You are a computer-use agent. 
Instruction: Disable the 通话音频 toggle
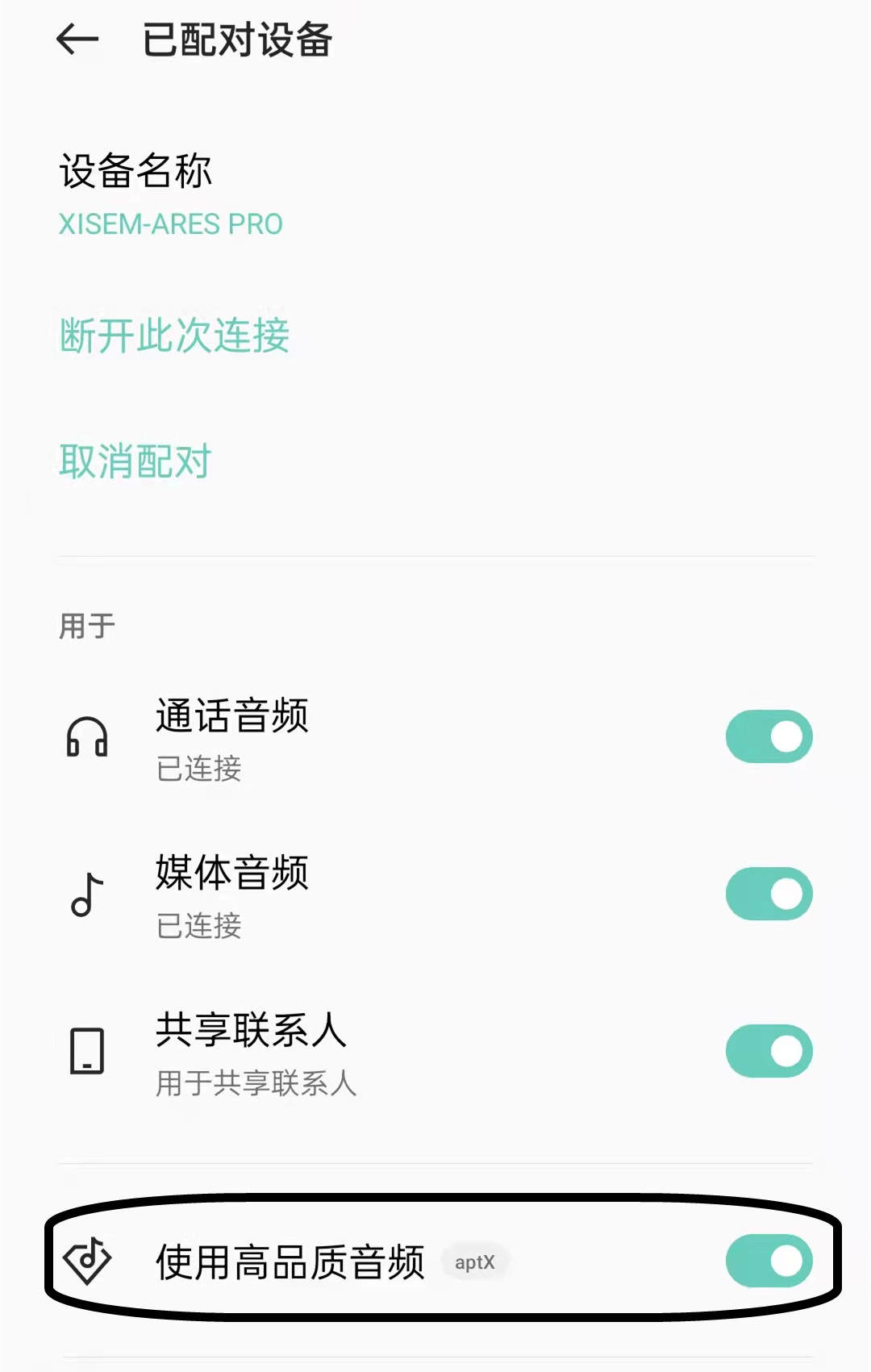(768, 736)
